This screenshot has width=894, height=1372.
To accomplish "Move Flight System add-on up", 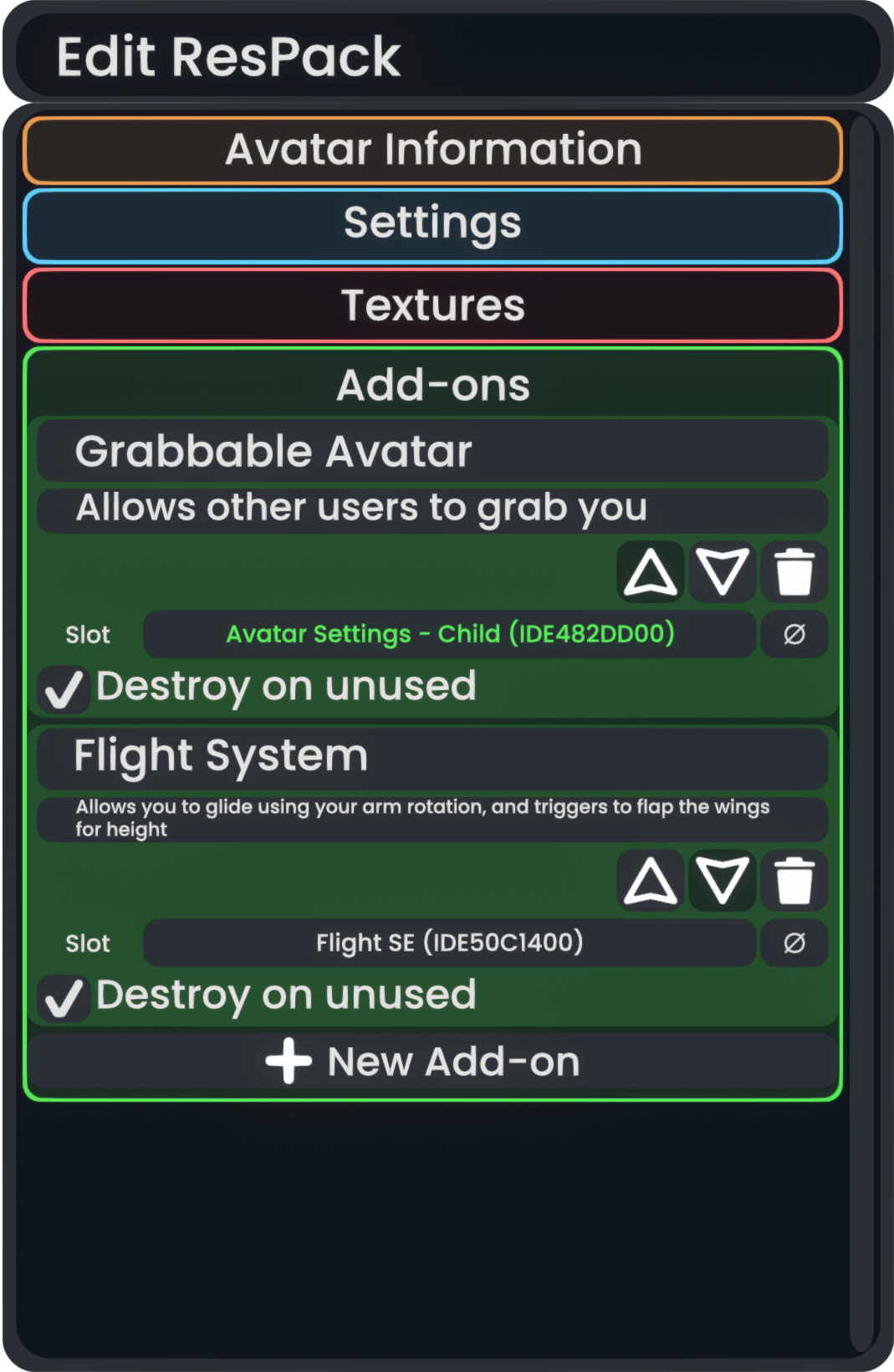I will coord(651,881).
